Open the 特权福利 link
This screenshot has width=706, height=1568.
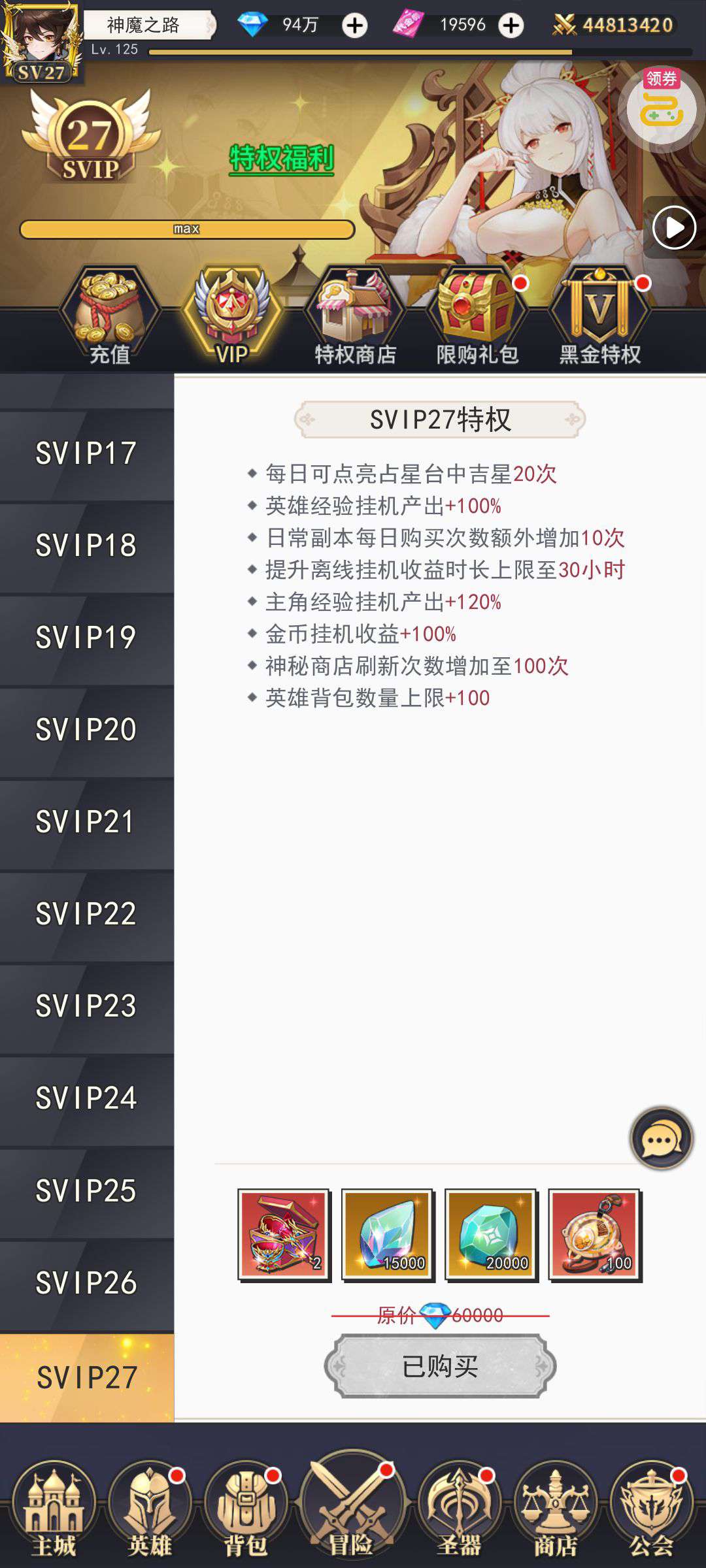tap(282, 159)
